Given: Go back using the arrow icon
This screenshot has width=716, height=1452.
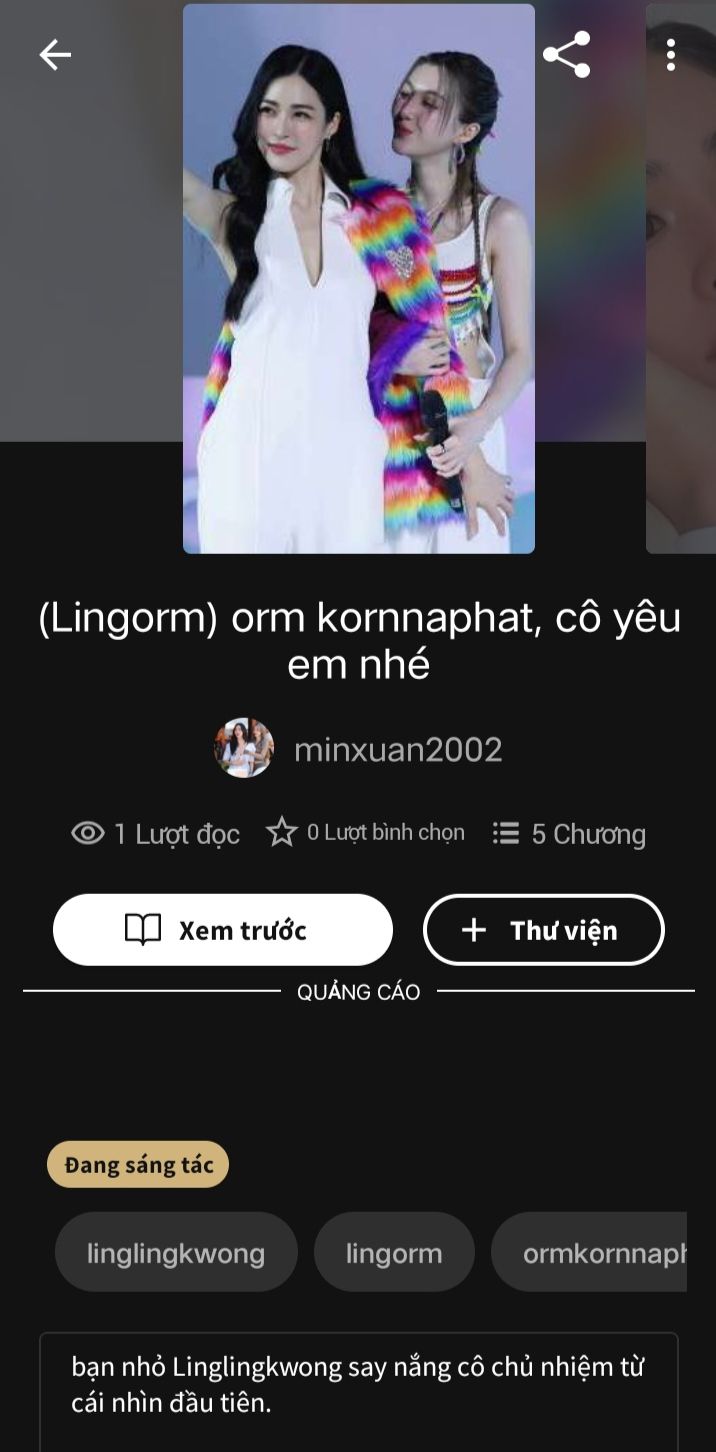Looking at the screenshot, I should pyautogui.click(x=55, y=55).
